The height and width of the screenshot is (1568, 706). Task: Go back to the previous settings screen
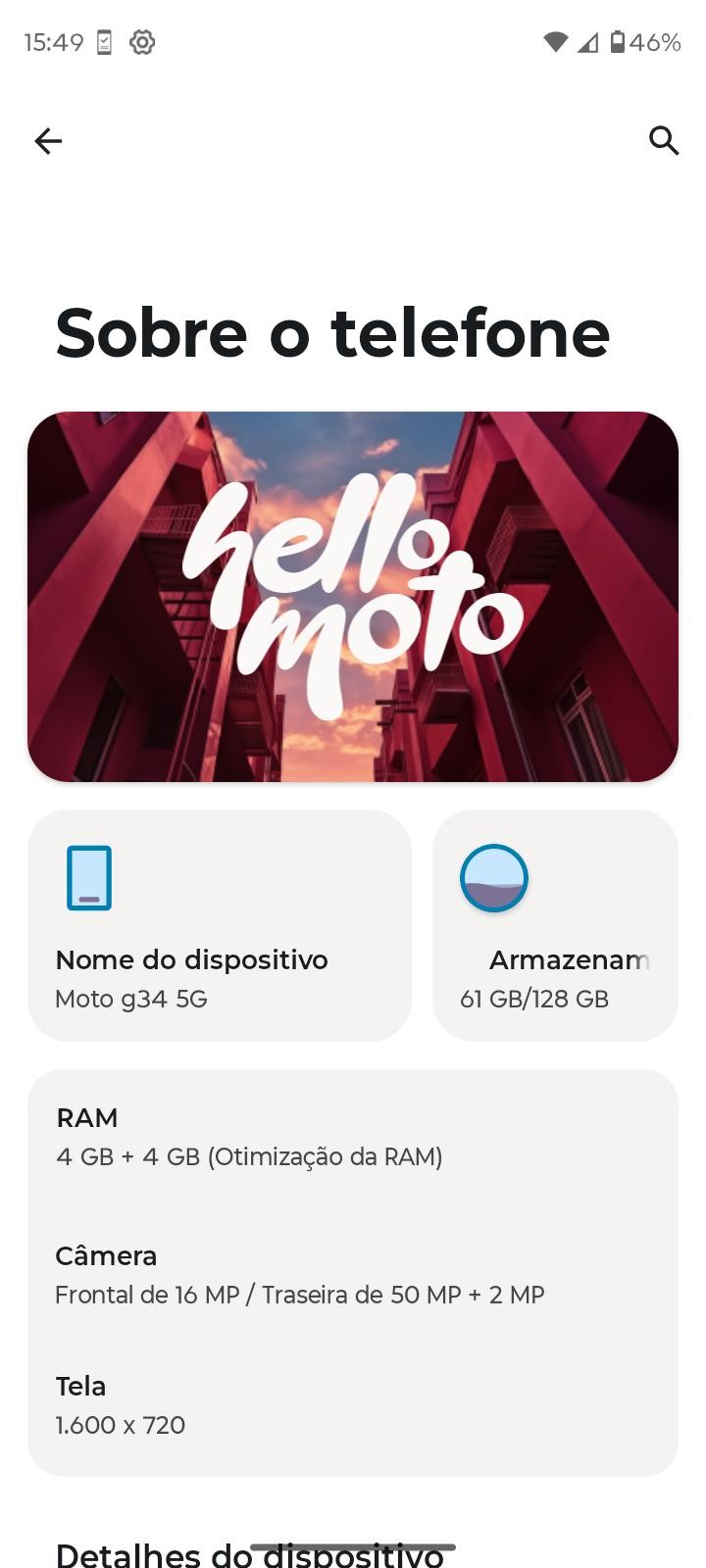click(x=48, y=141)
